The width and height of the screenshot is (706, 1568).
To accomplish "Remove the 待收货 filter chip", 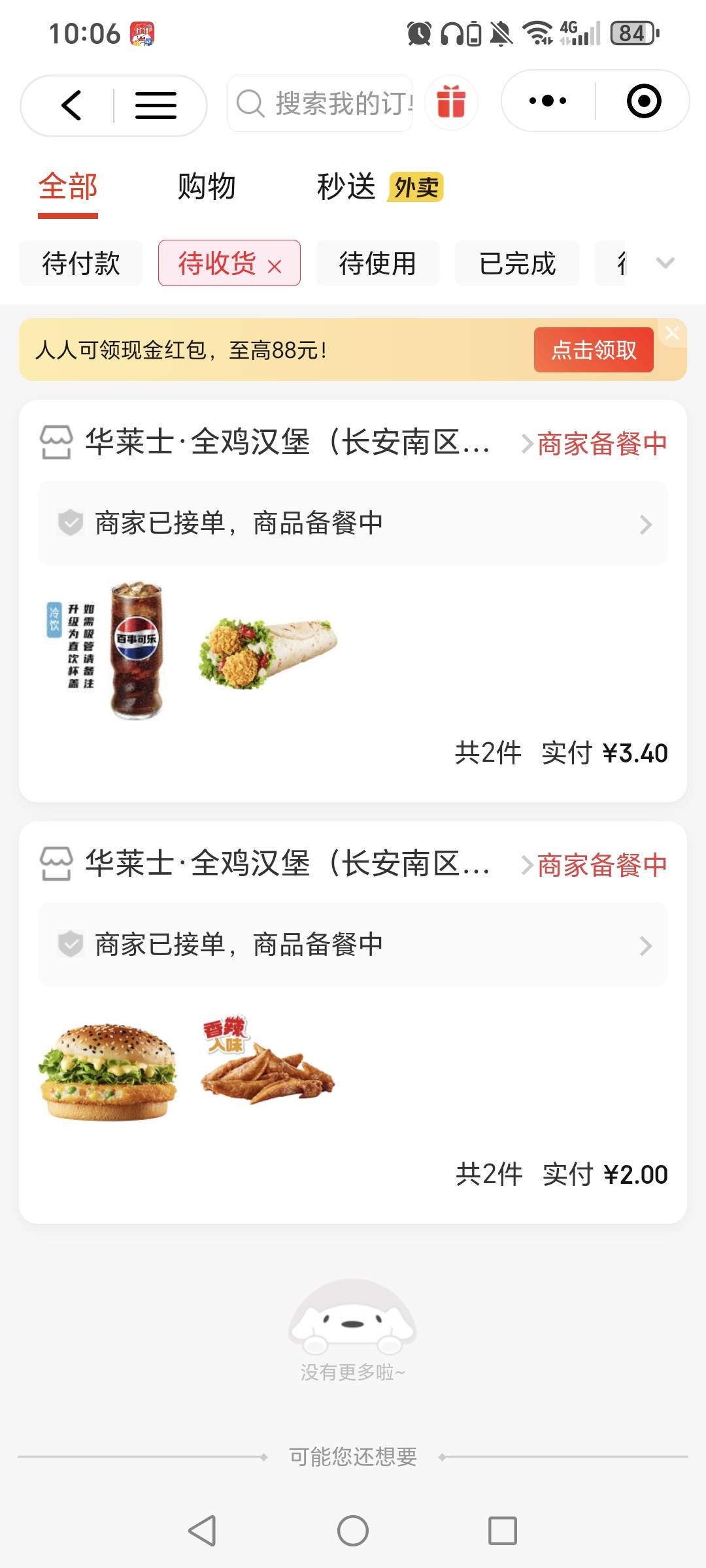I will 275,266.
